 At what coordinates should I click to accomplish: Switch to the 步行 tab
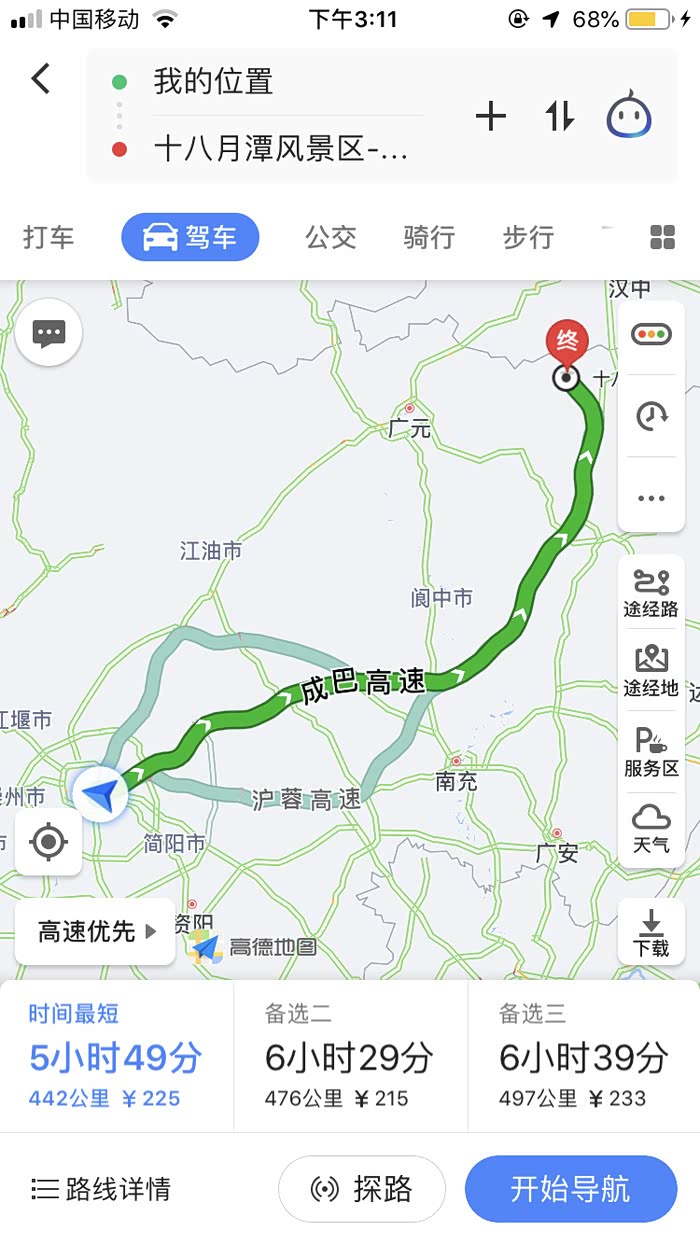[528, 237]
